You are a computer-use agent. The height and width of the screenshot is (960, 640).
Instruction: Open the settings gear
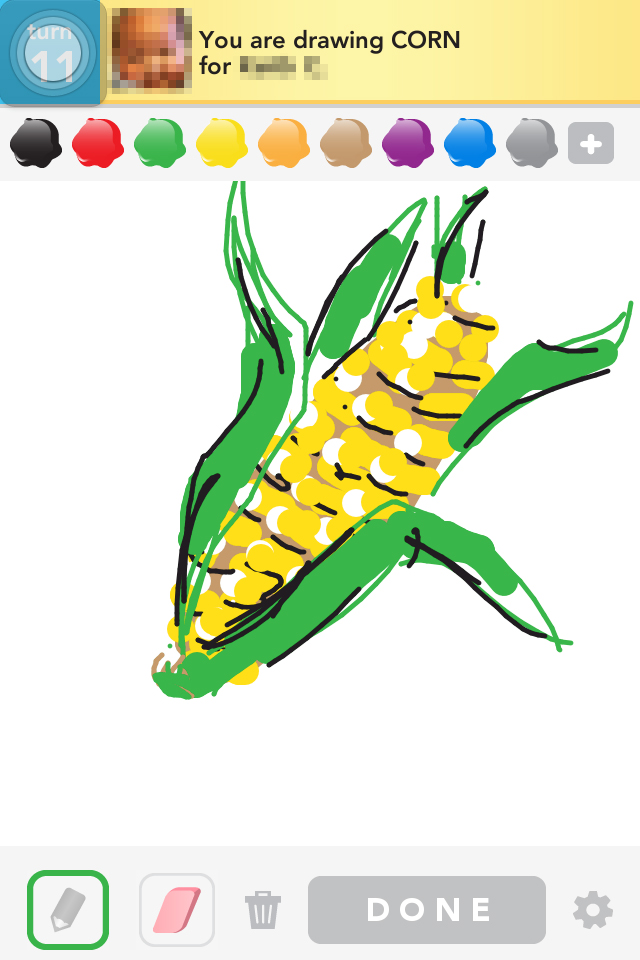click(592, 910)
